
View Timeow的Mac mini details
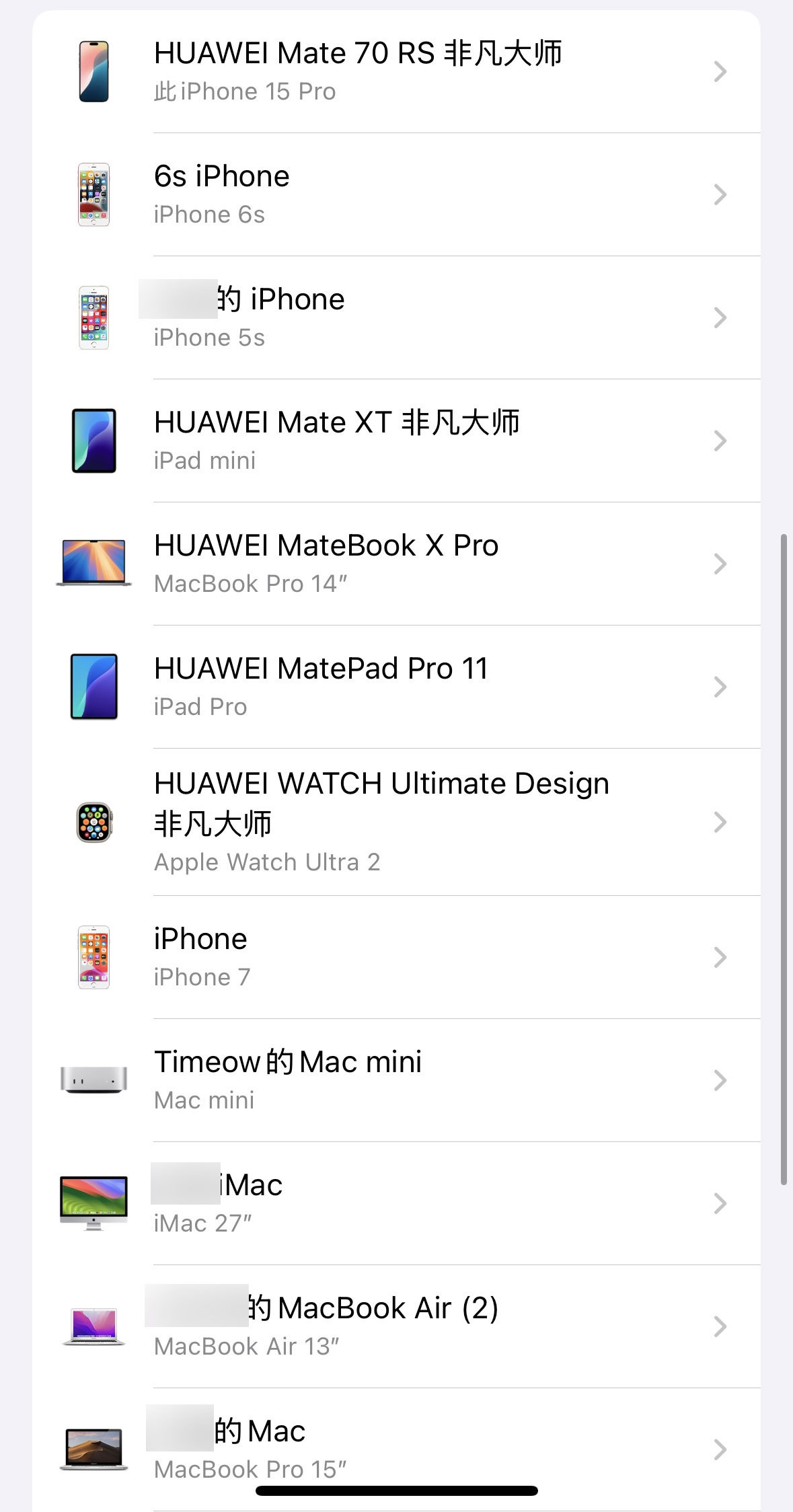pyautogui.click(x=395, y=1080)
